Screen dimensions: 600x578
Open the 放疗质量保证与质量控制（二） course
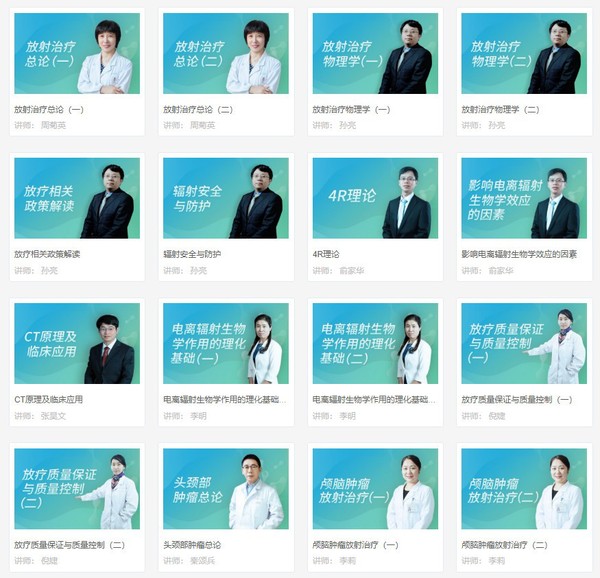[x=76, y=489]
